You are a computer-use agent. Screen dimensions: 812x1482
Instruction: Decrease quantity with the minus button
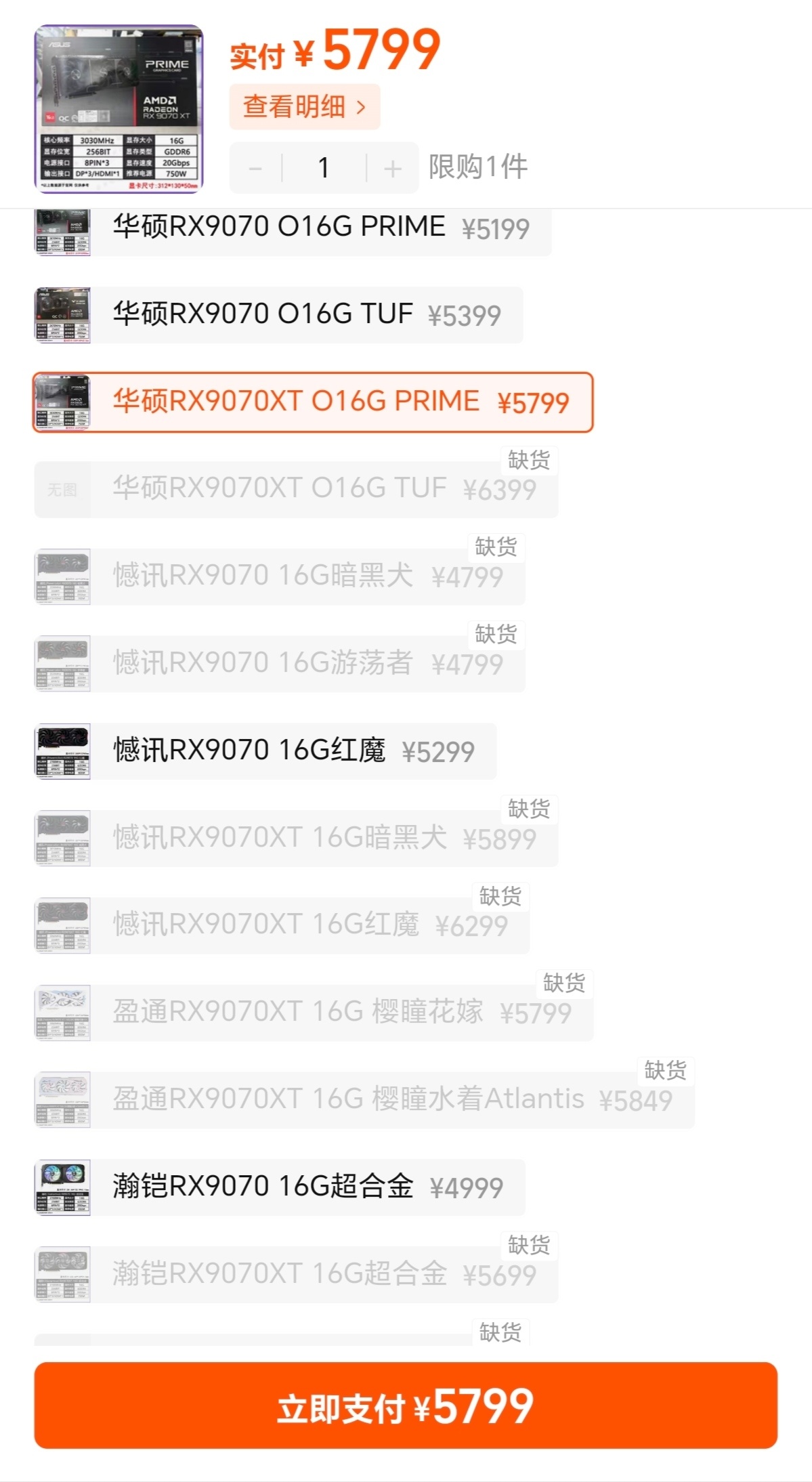pyautogui.click(x=255, y=168)
